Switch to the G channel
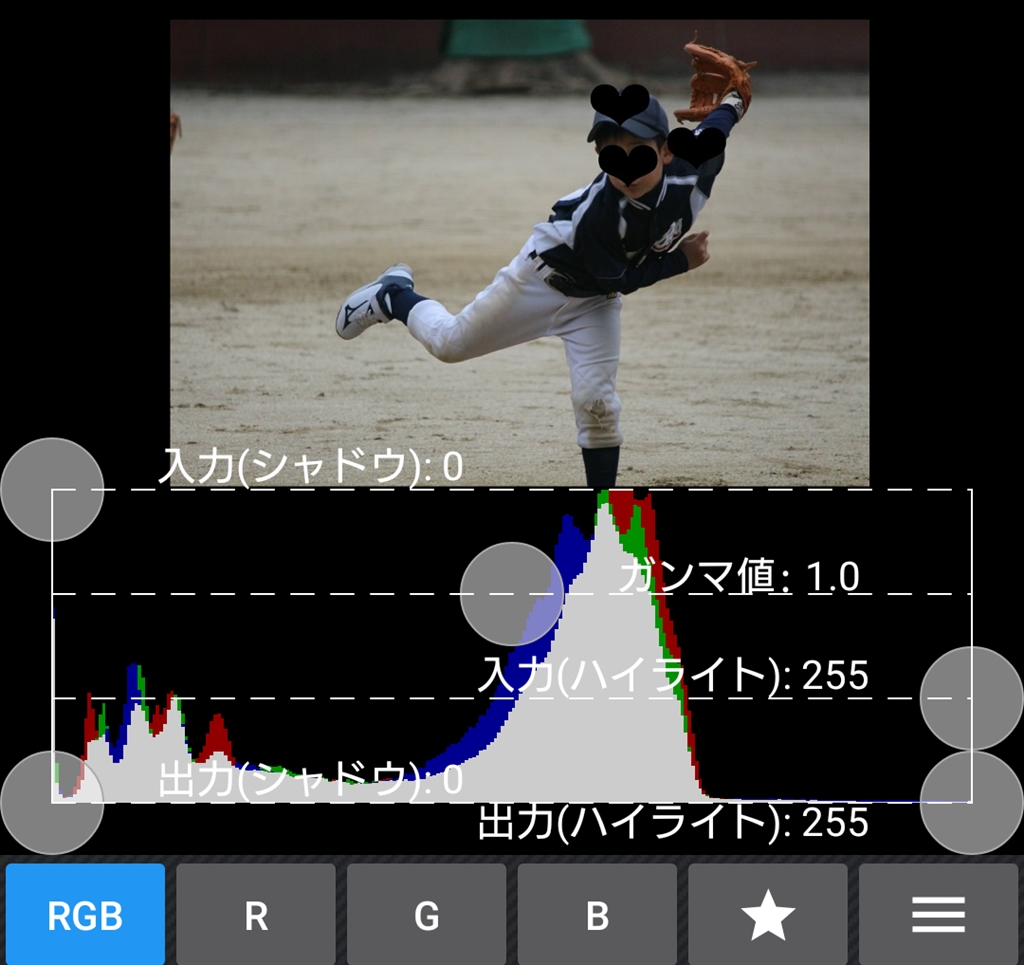The image size is (1024, 965). [427, 914]
